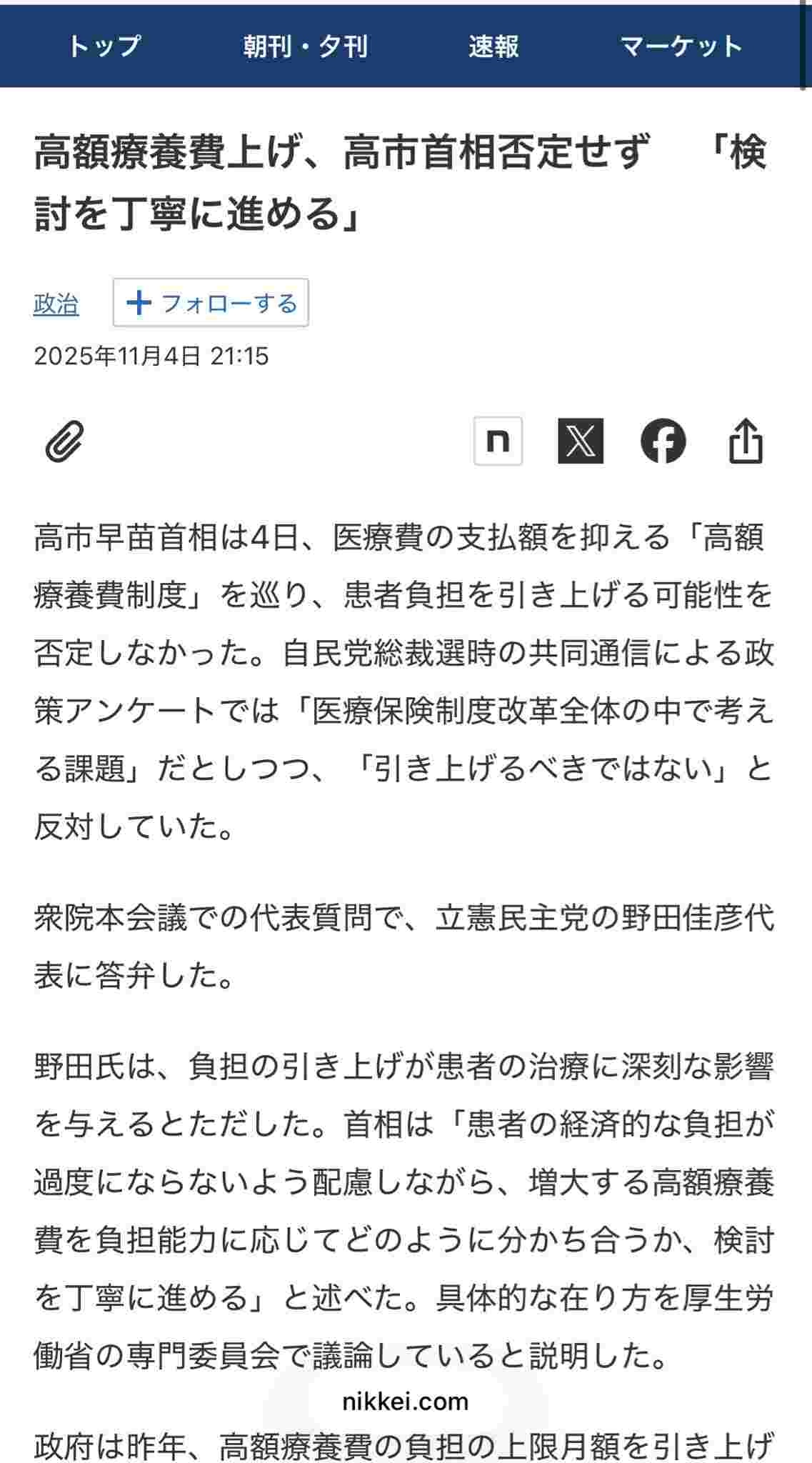Select the マーケット tab
Screen dimensions: 812x1463
681,46
